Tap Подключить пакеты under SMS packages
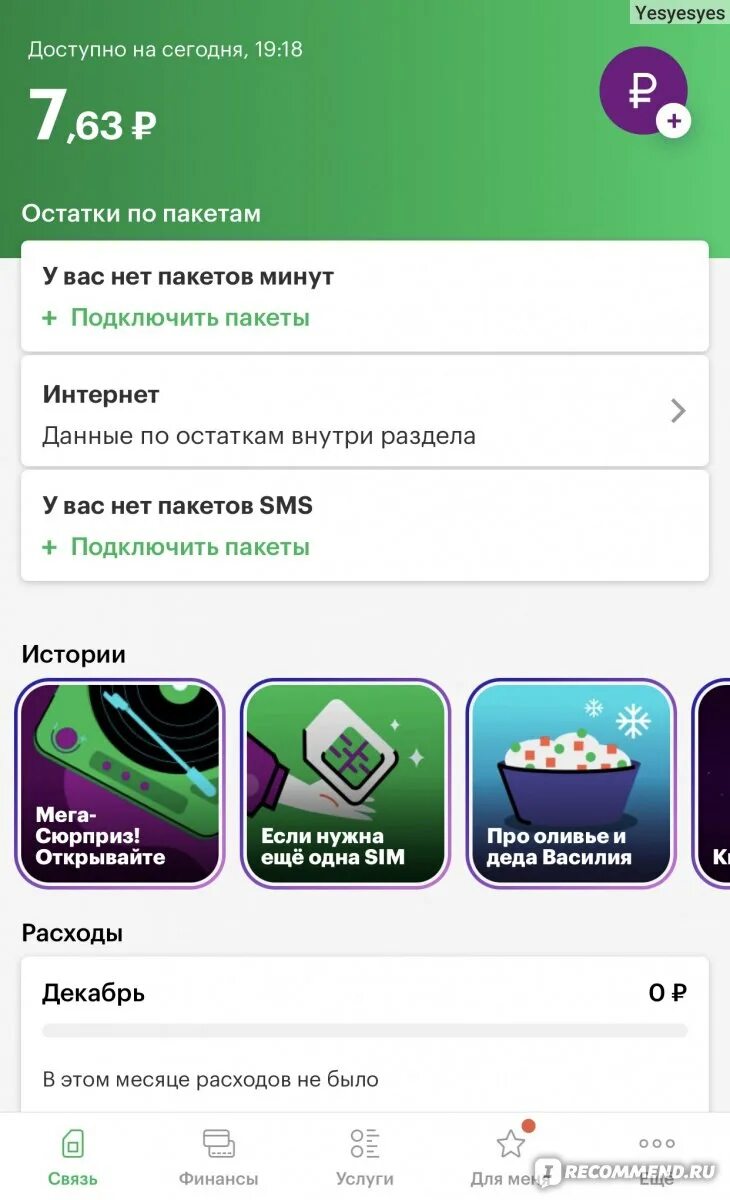 (x=176, y=547)
